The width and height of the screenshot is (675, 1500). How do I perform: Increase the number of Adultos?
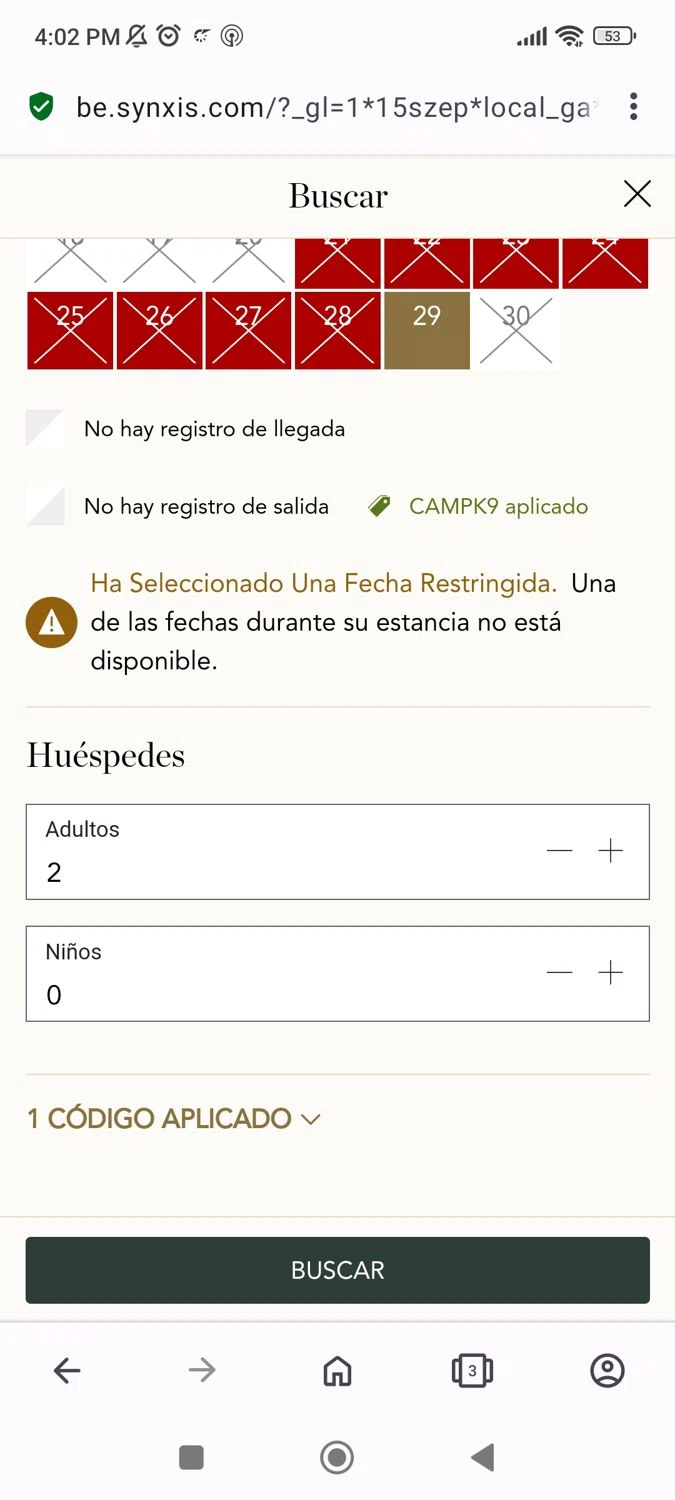click(610, 851)
